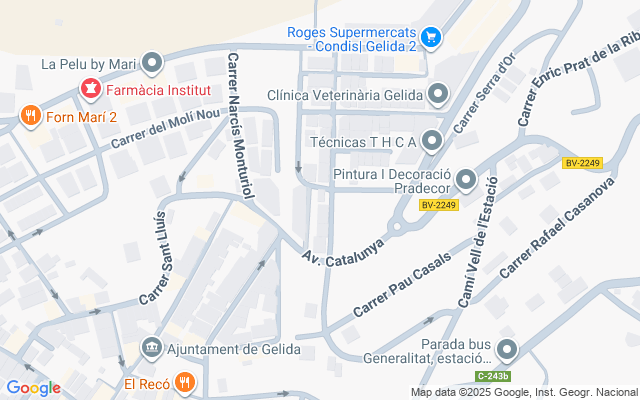640x400 pixels.
Task: Select the El Recó restaurant pin
Action: coord(185,382)
